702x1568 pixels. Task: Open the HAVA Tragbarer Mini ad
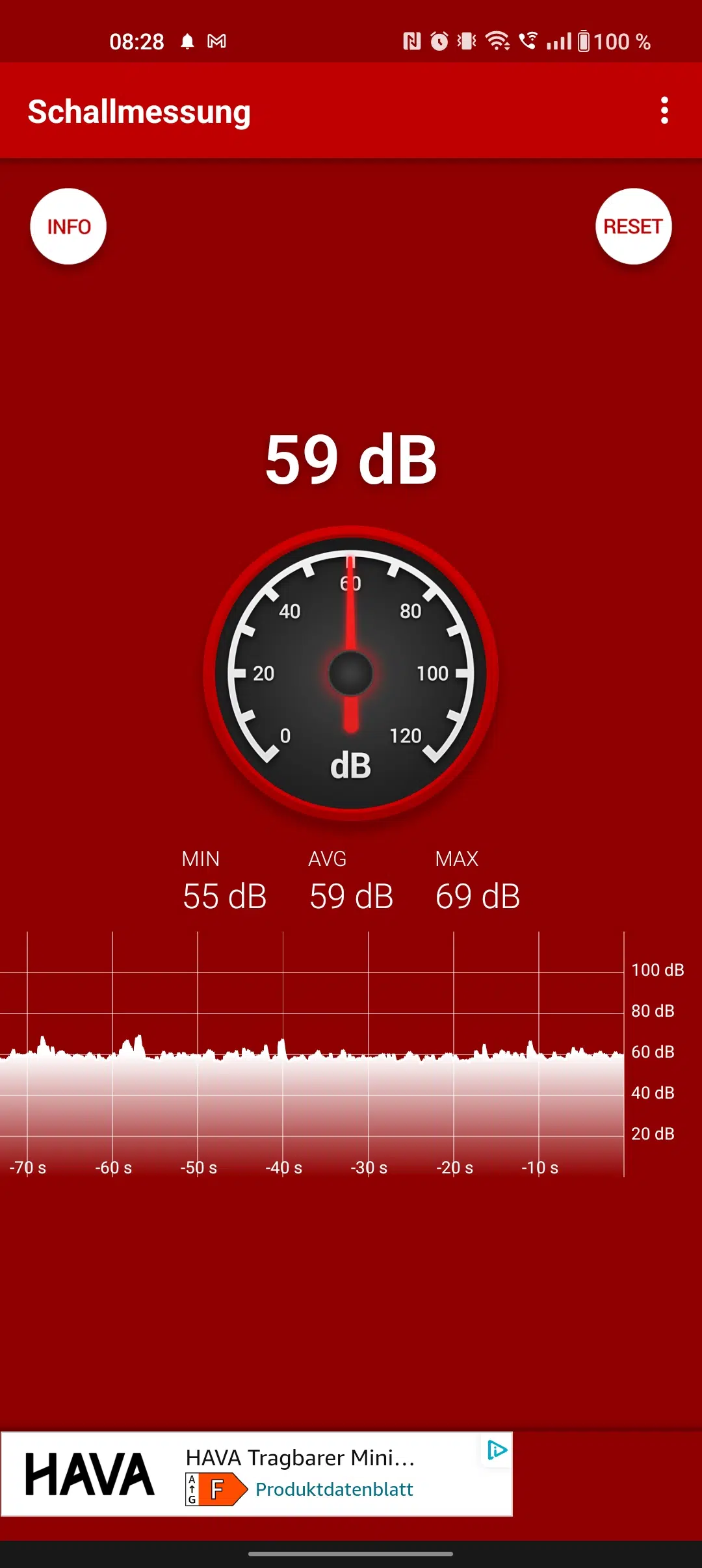click(x=257, y=1474)
